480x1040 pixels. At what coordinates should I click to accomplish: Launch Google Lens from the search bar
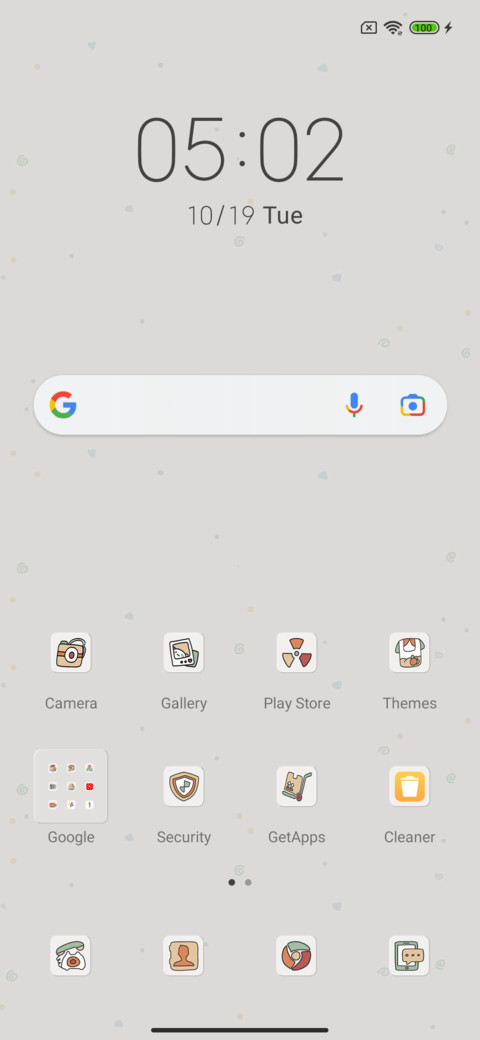(412, 405)
